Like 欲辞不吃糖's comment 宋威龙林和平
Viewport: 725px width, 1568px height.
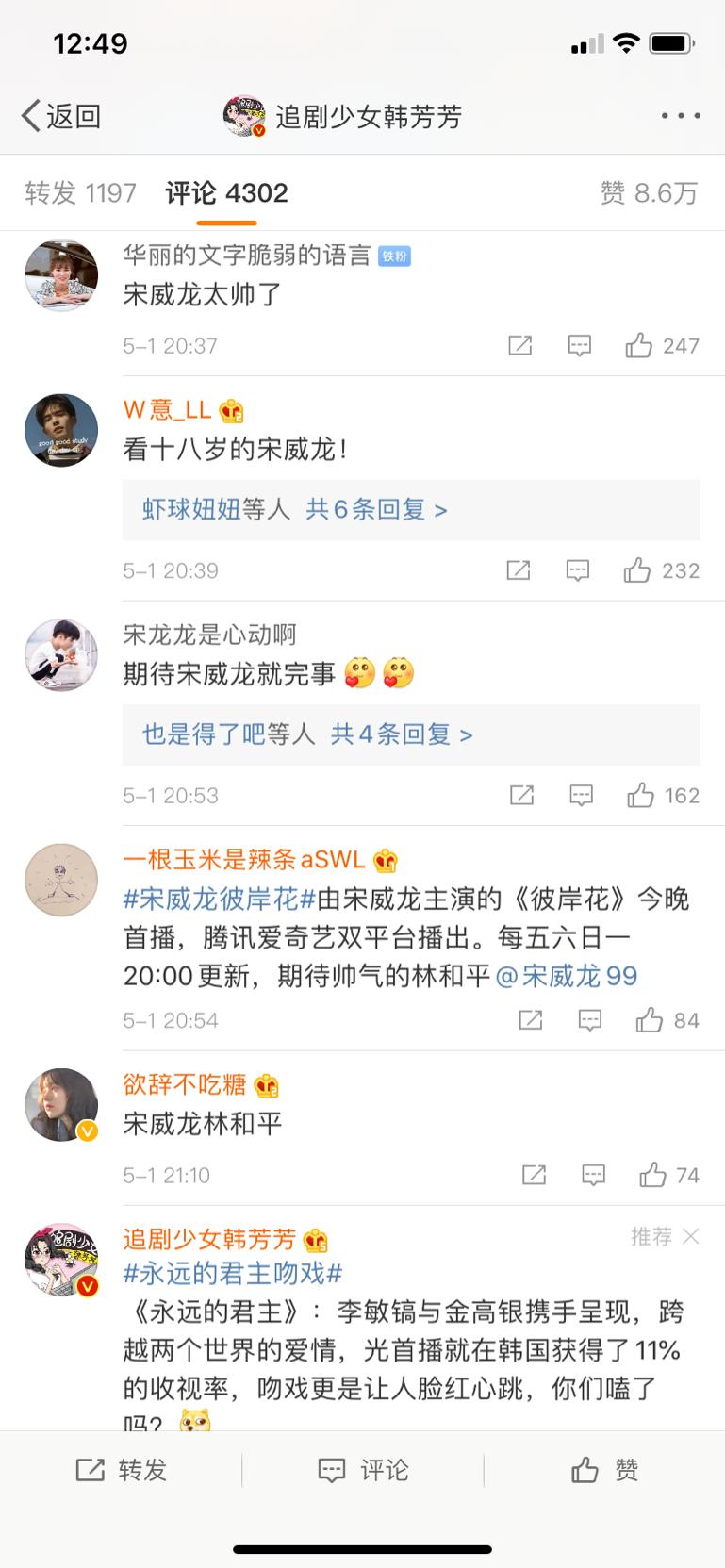click(652, 1176)
